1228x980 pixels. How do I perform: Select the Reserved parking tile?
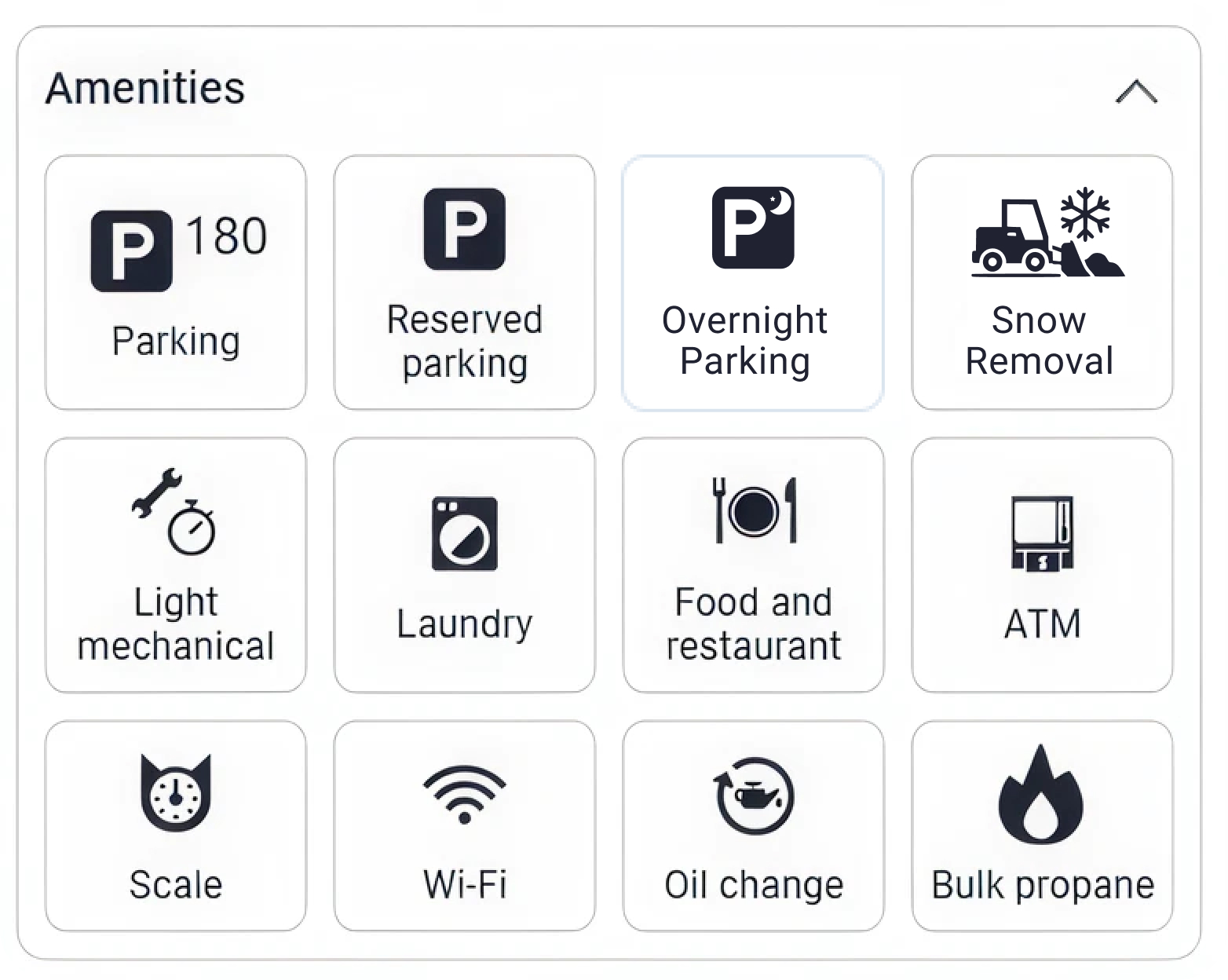click(x=464, y=283)
